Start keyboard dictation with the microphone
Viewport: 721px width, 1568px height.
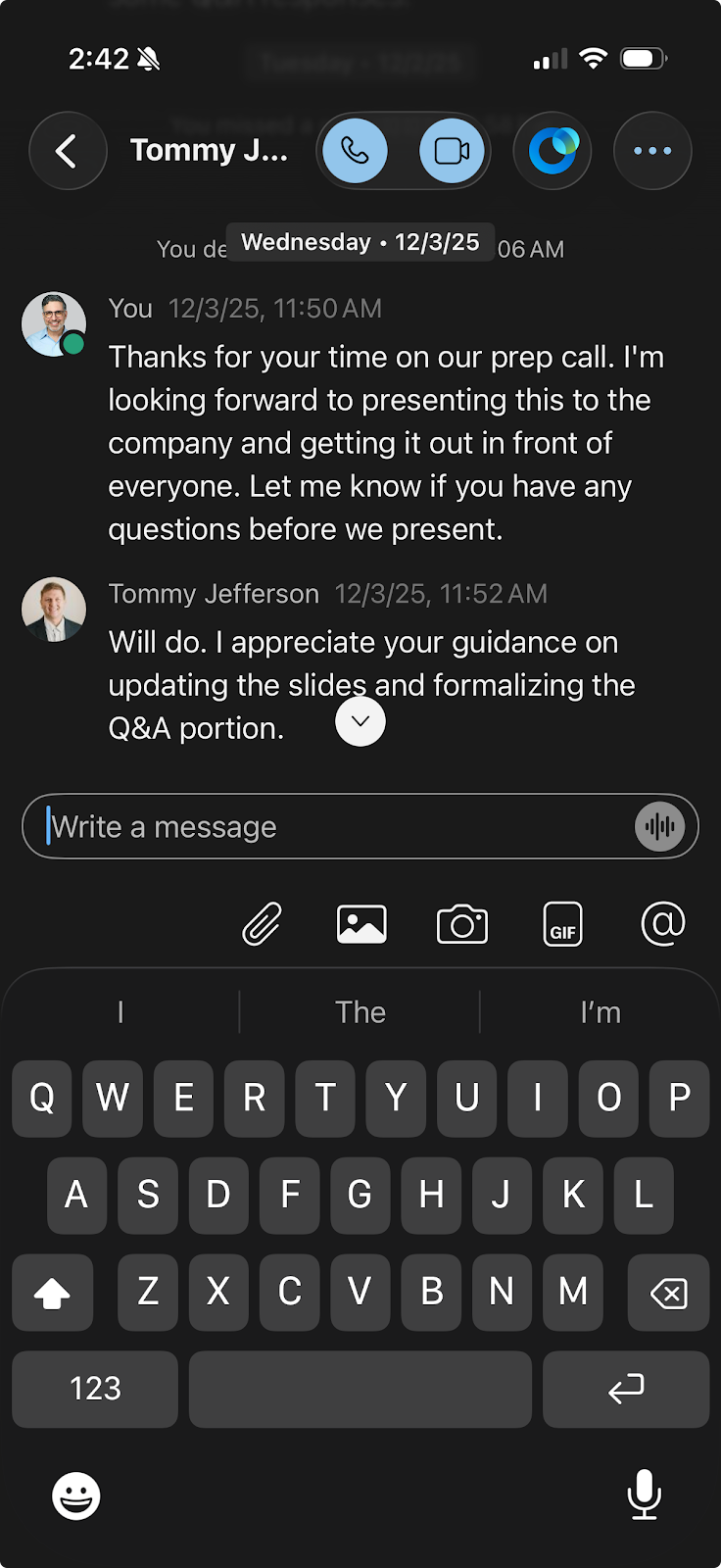pyautogui.click(x=644, y=1495)
